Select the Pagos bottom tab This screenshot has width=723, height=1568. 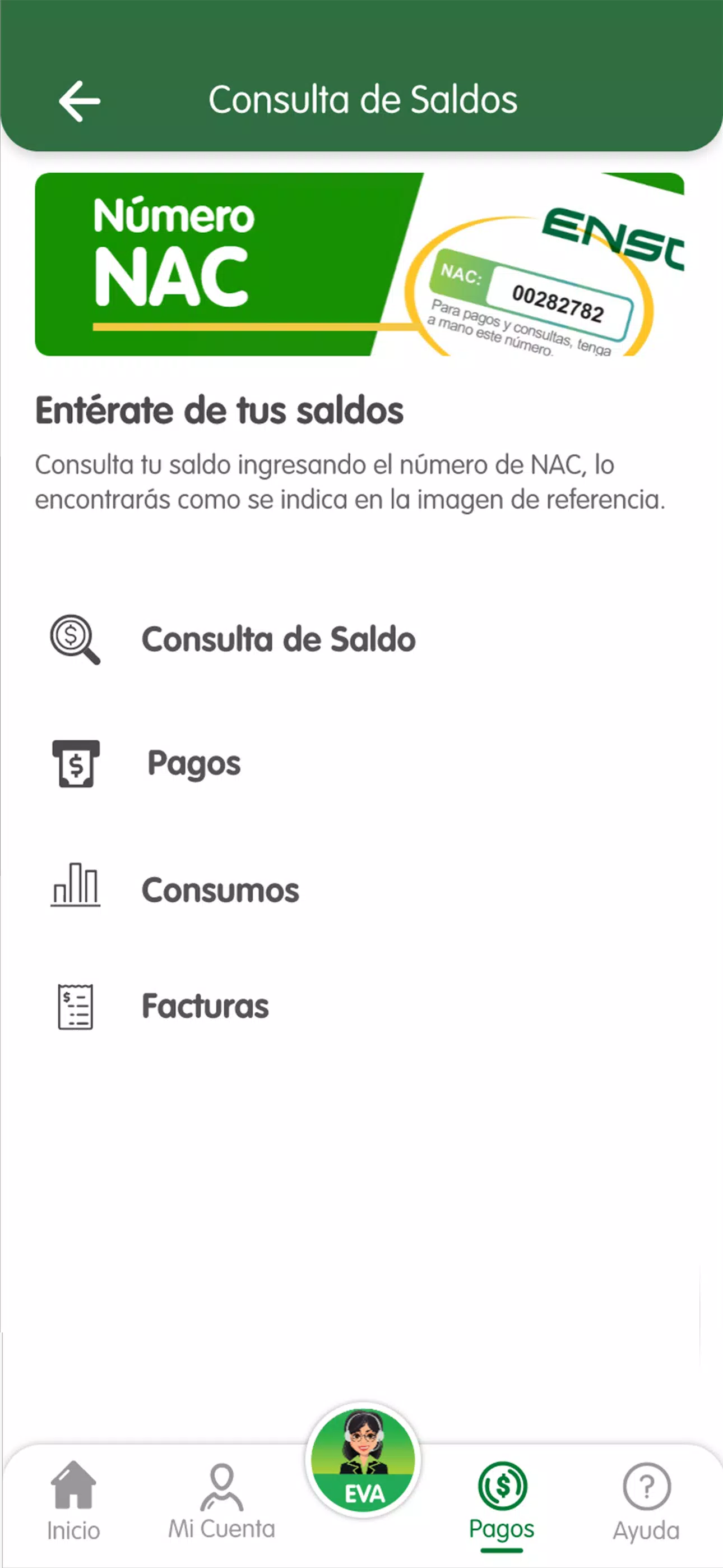[x=502, y=1502]
